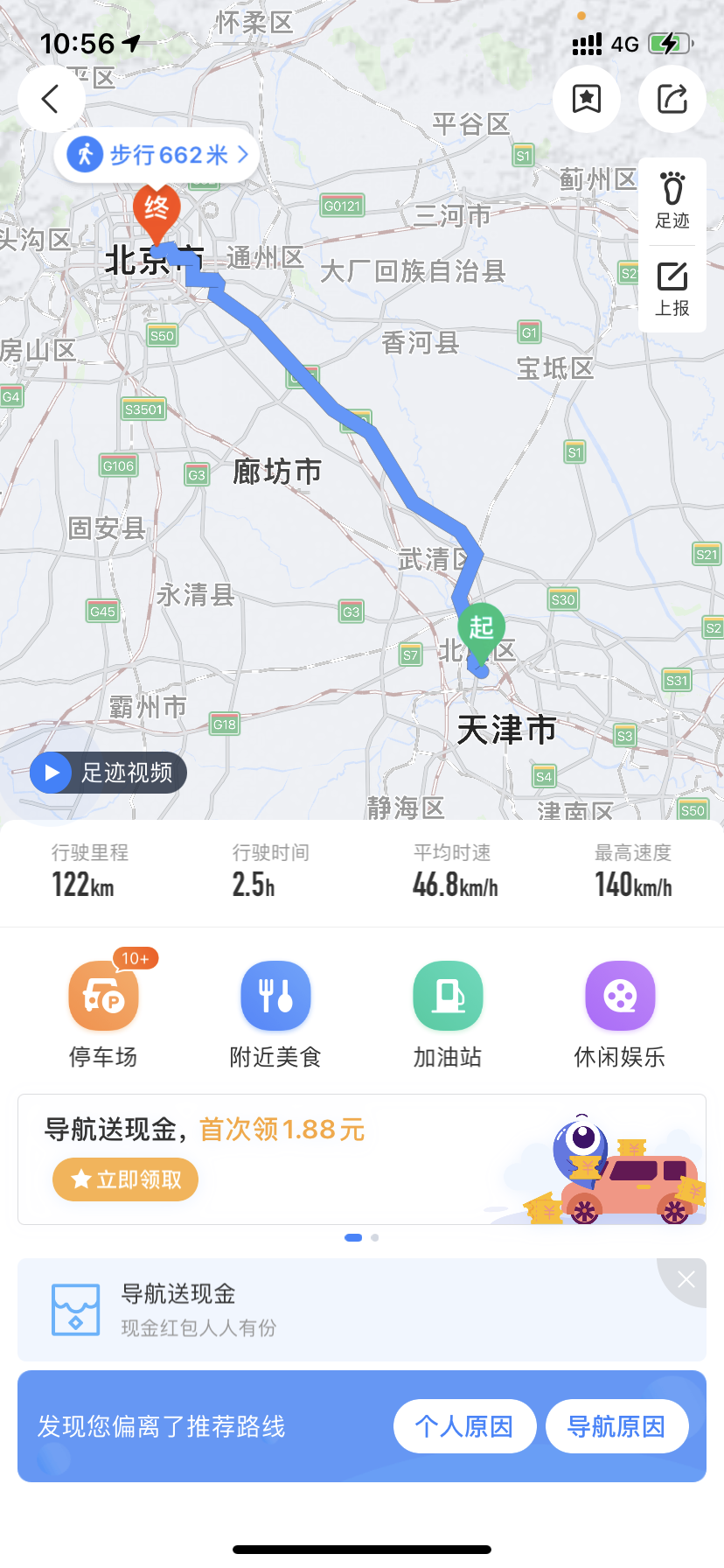Go back using the back arrow

coord(51,99)
